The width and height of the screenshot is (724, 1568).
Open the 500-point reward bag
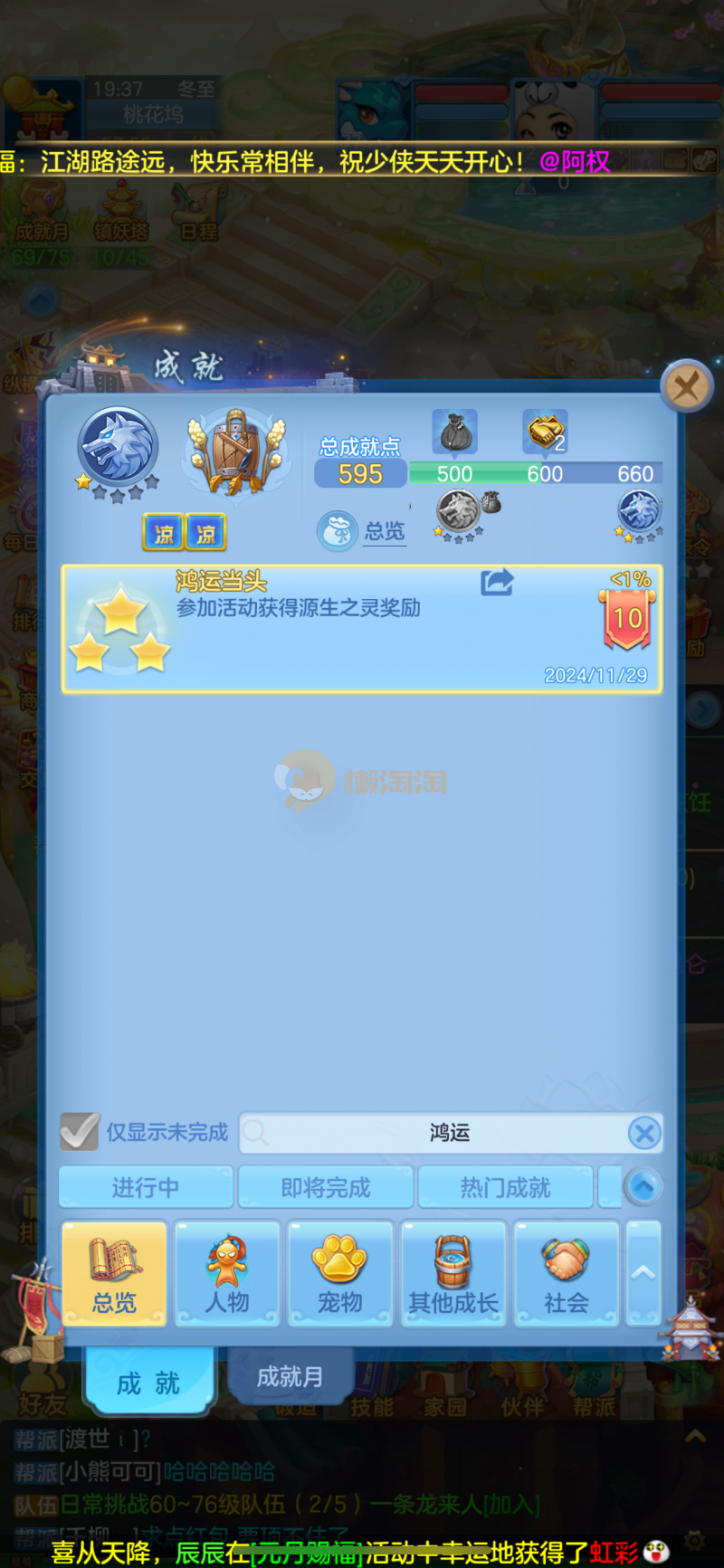click(x=455, y=433)
